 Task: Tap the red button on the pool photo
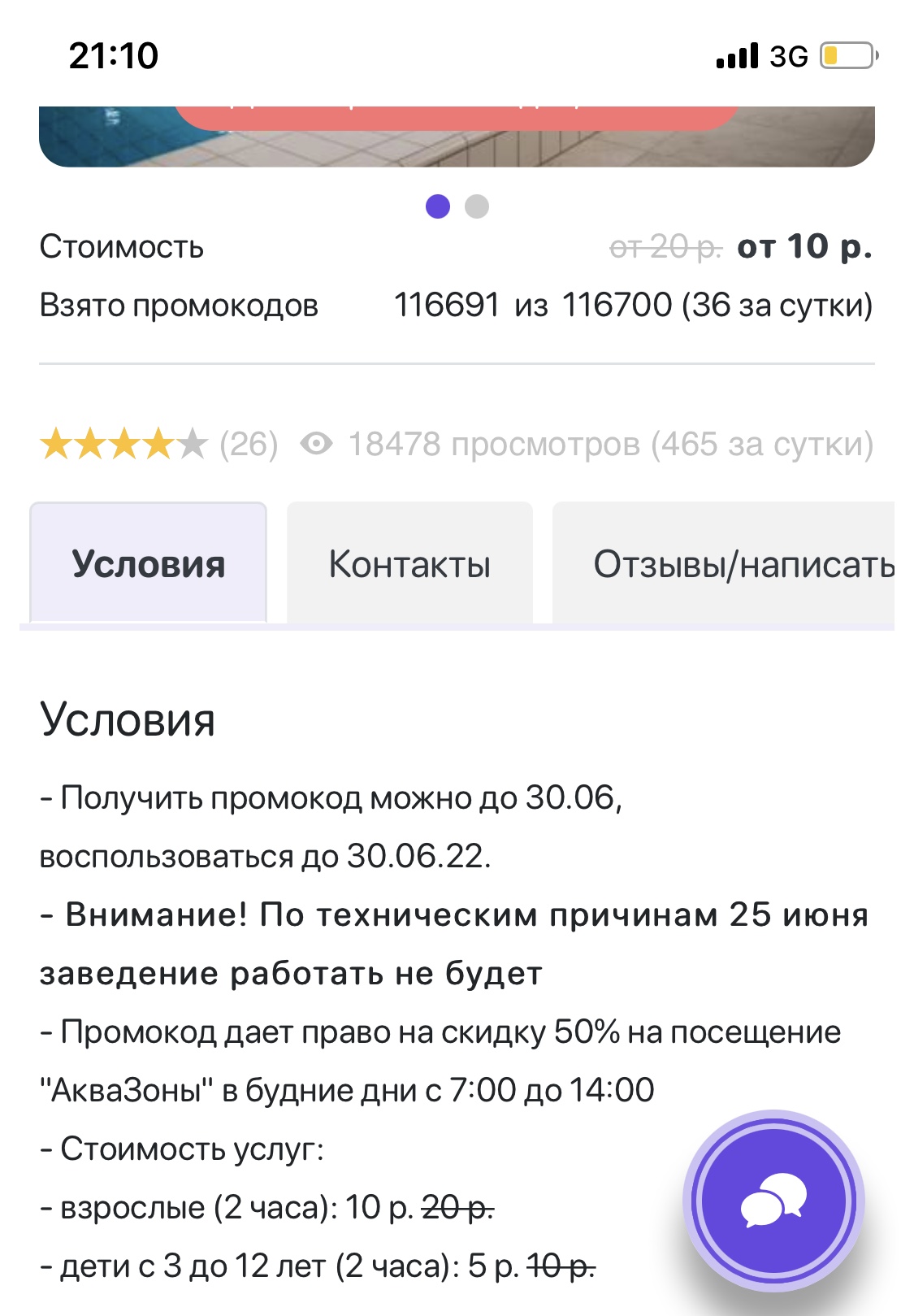coord(457,117)
